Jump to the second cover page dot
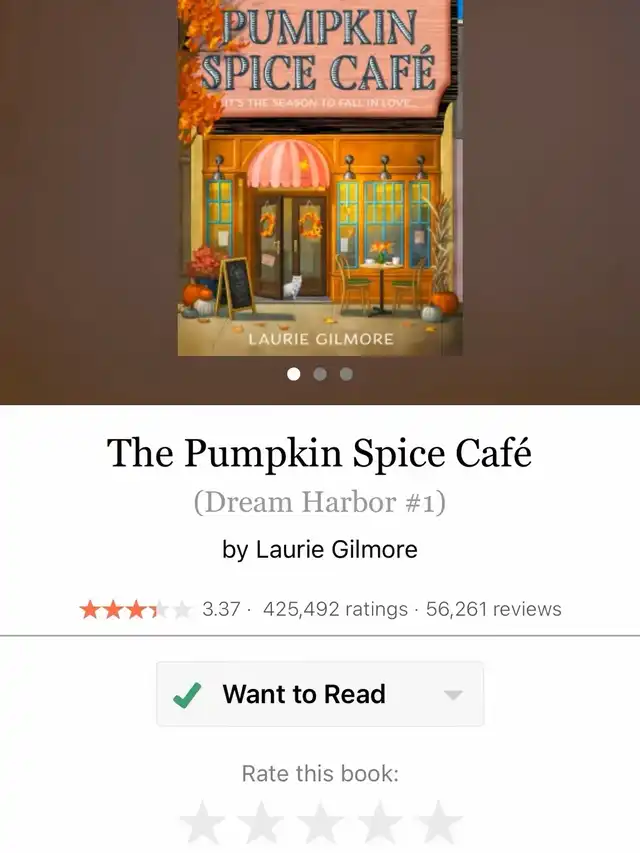 [x=320, y=374]
